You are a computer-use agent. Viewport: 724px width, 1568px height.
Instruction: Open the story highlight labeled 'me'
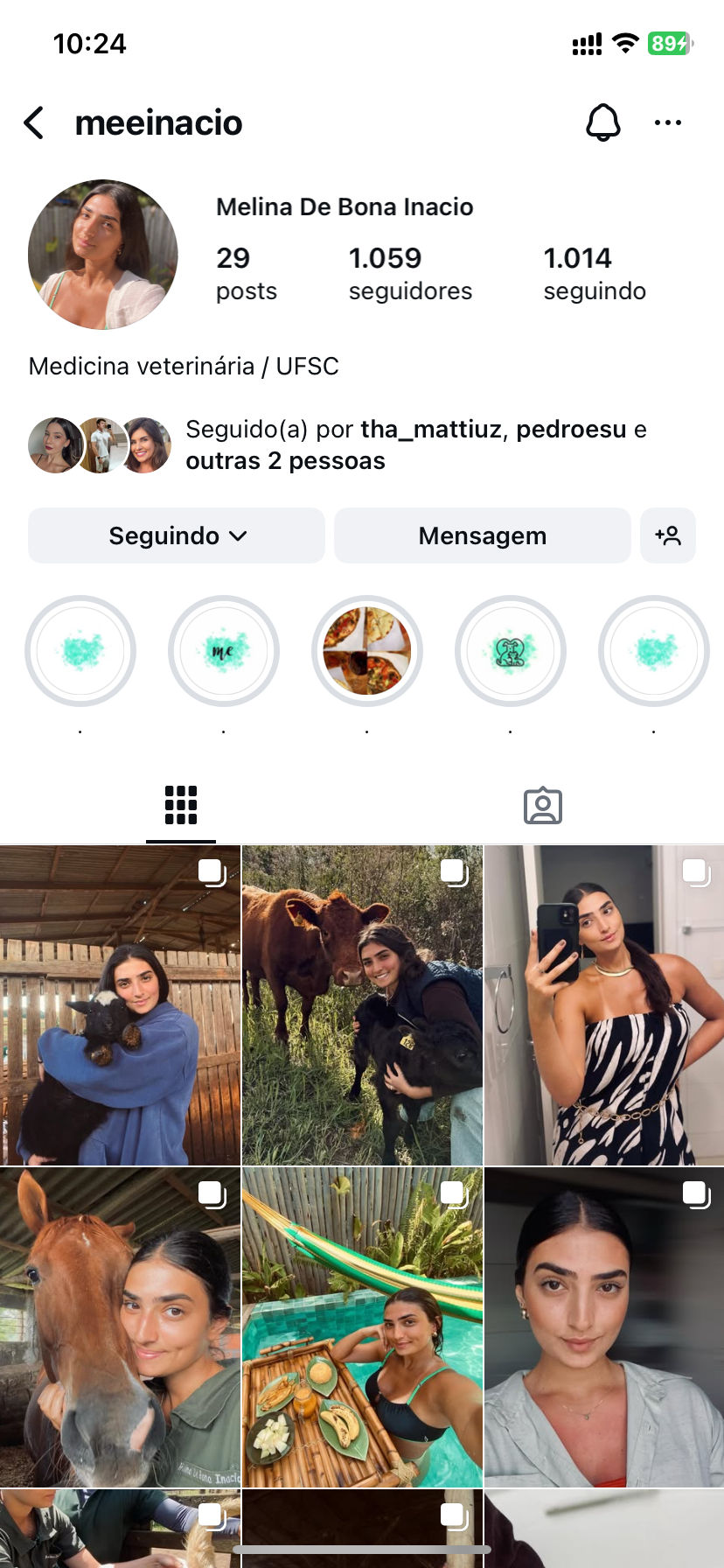coord(224,651)
